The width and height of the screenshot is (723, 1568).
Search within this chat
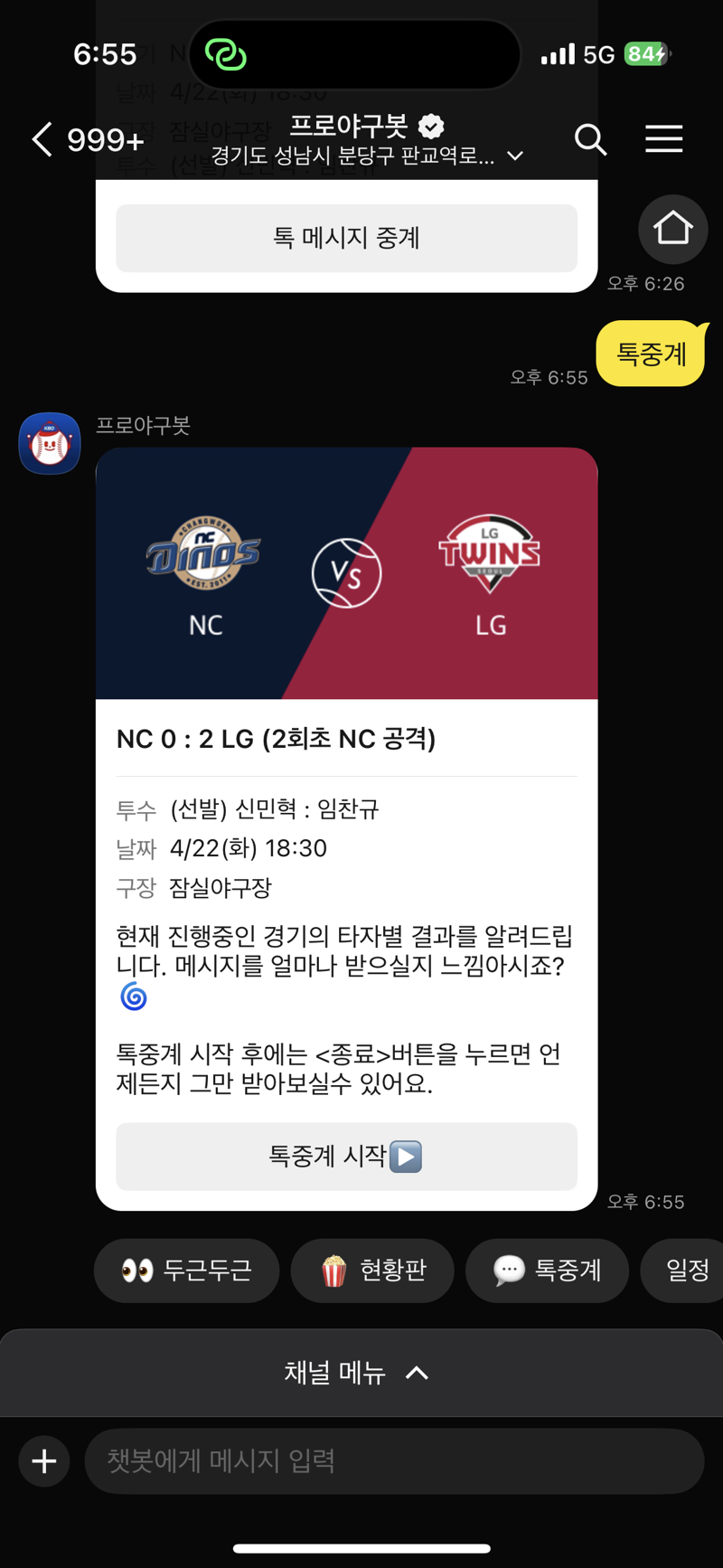pos(590,139)
